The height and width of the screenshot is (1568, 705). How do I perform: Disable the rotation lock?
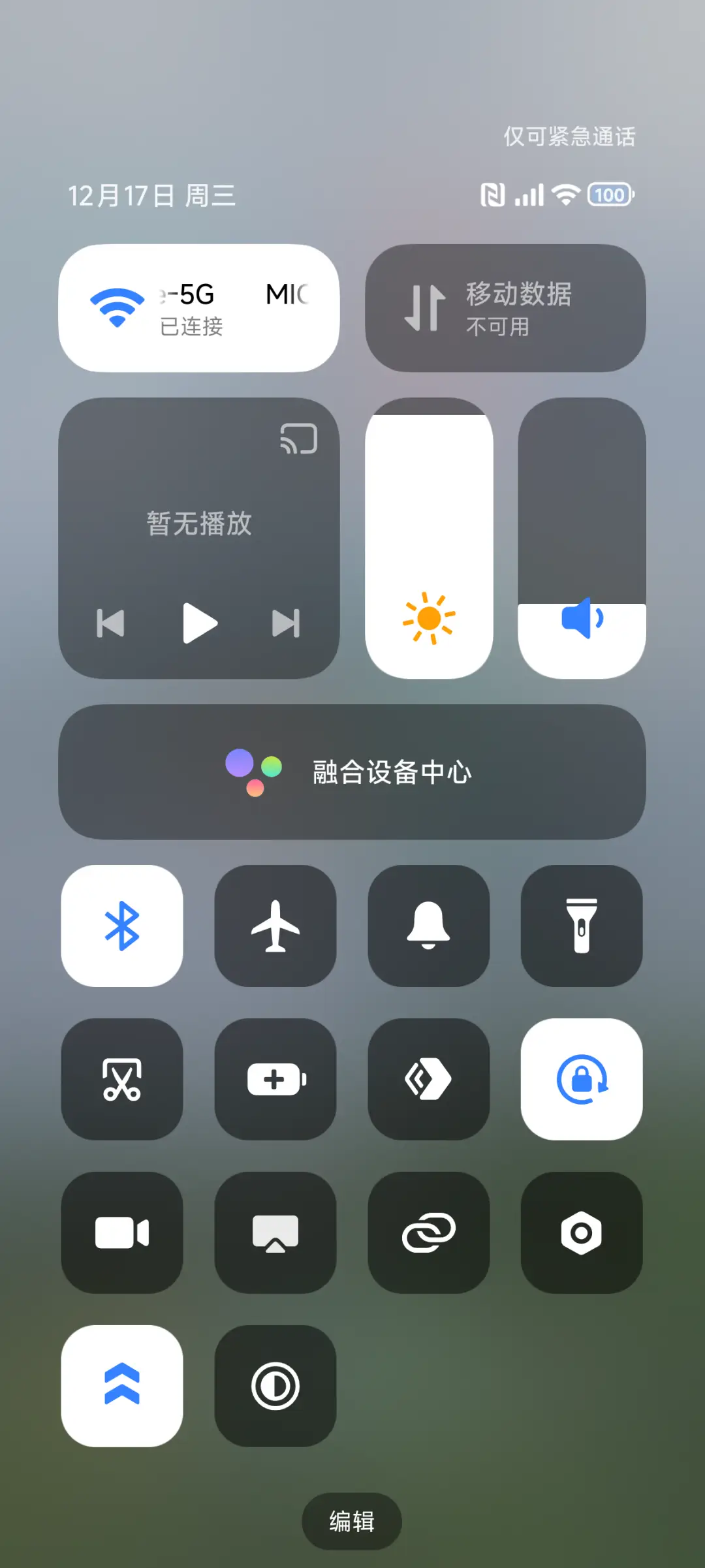tap(581, 1080)
